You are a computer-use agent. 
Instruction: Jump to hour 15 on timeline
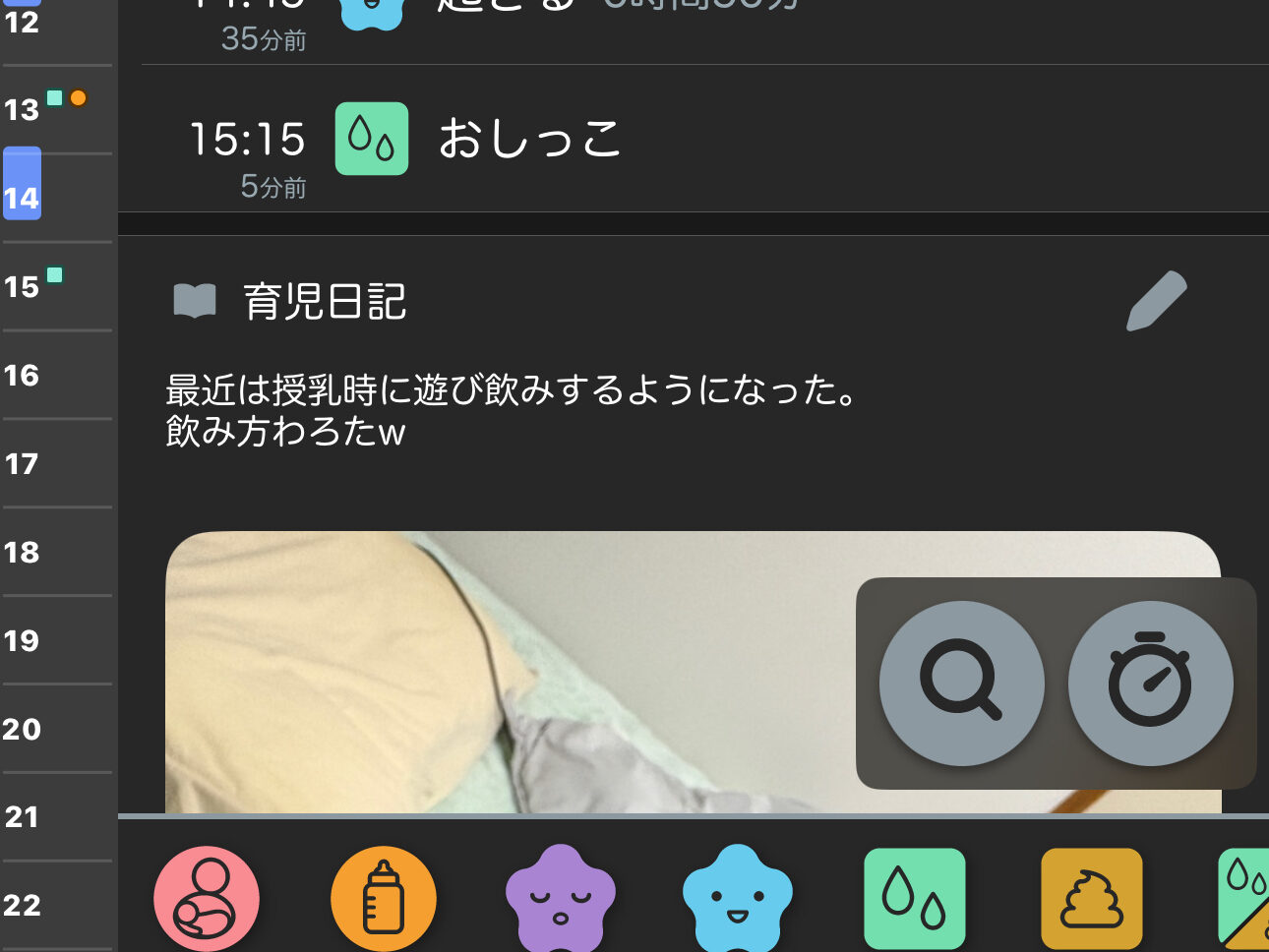pos(22,286)
